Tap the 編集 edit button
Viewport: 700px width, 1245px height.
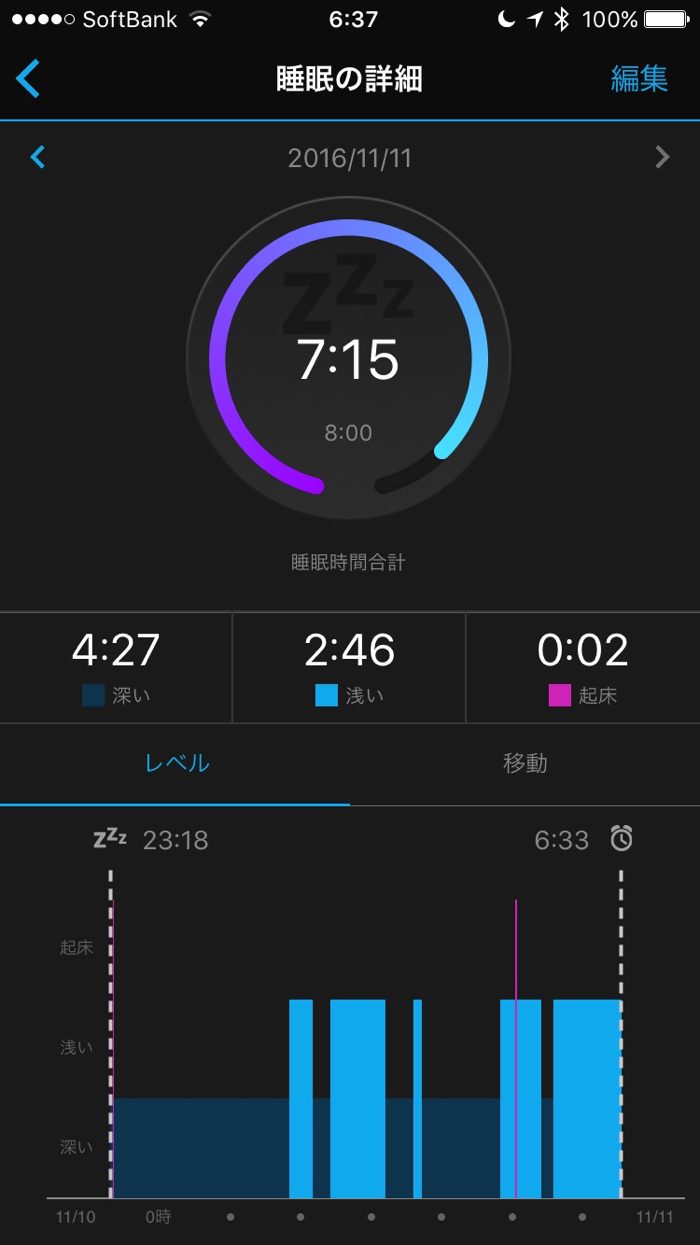[639, 79]
